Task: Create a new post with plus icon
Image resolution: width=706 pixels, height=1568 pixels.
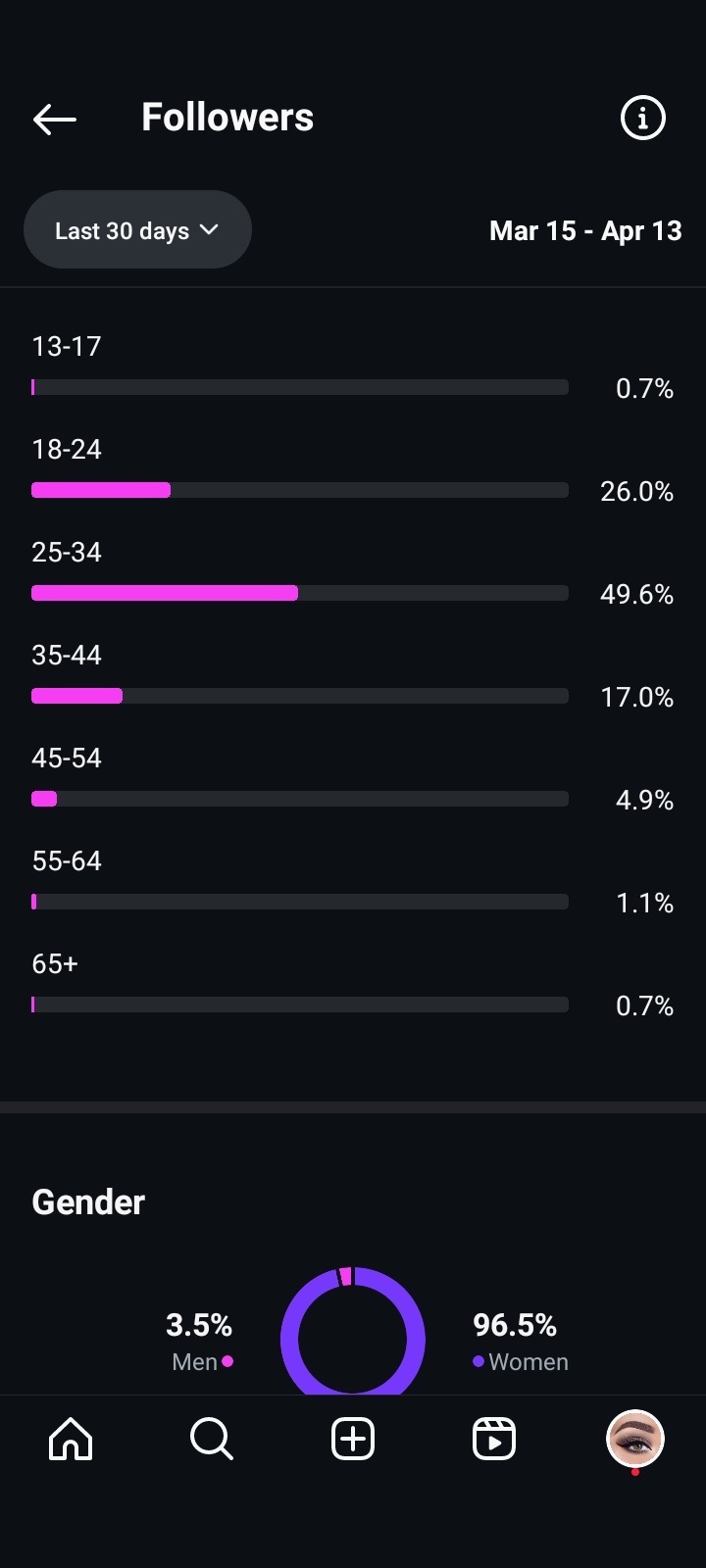Action: tap(353, 1440)
